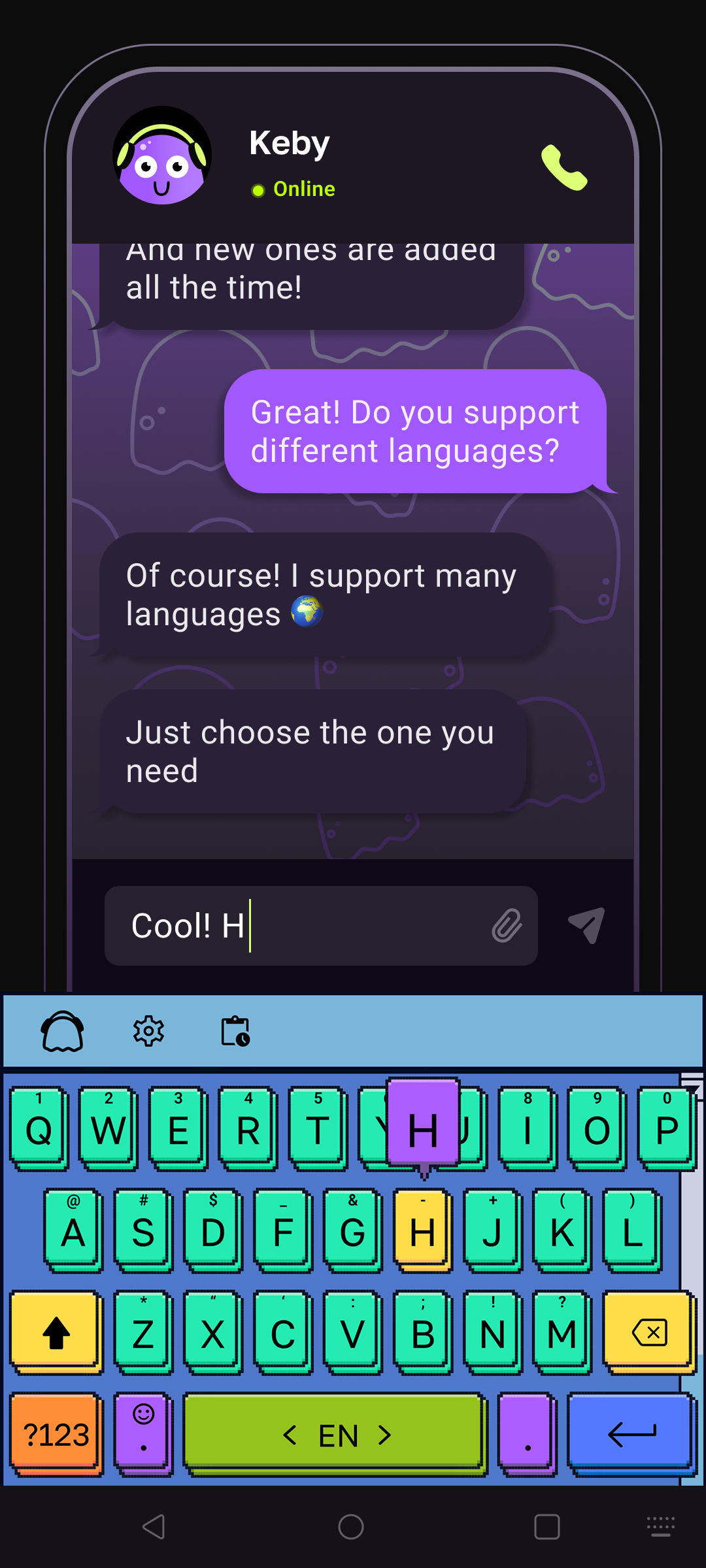
Task: Open the keyboard switcher in navigation bar
Action: (x=660, y=1527)
